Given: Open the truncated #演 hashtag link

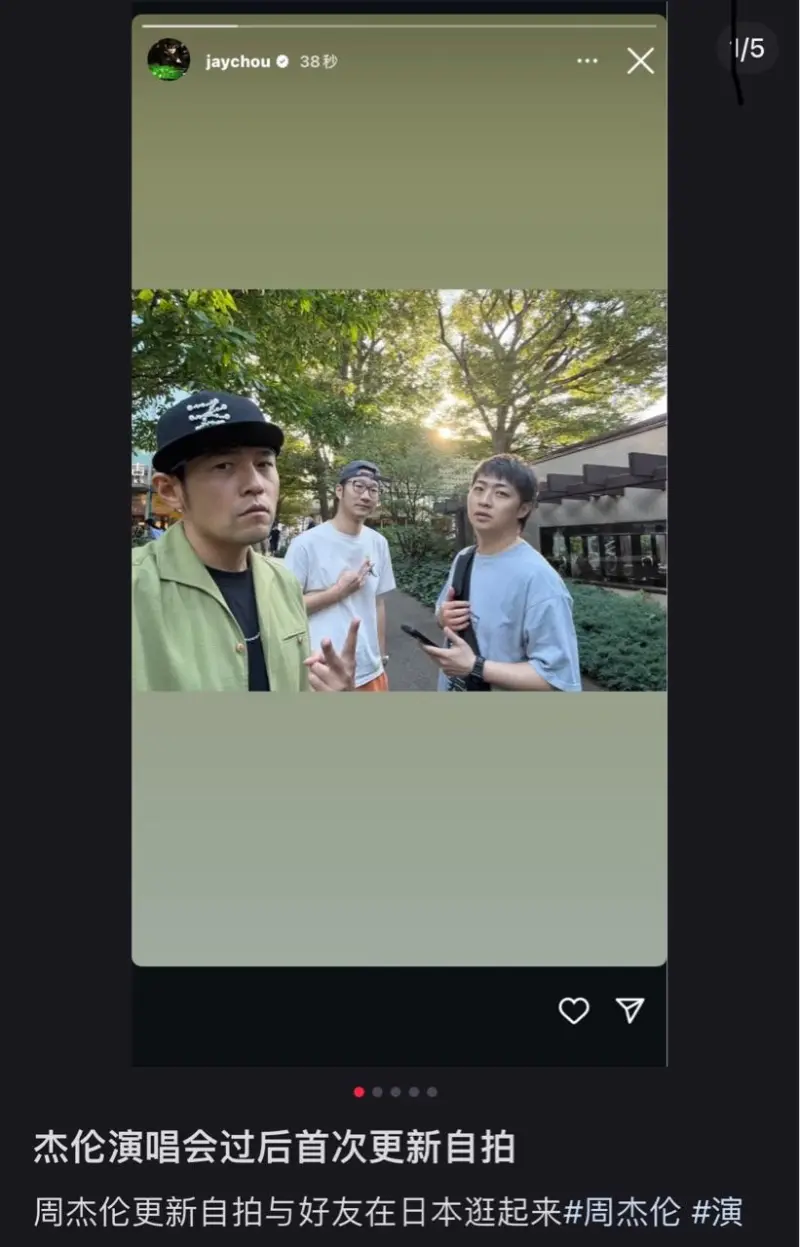Looking at the screenshot, I should 717,1212.
